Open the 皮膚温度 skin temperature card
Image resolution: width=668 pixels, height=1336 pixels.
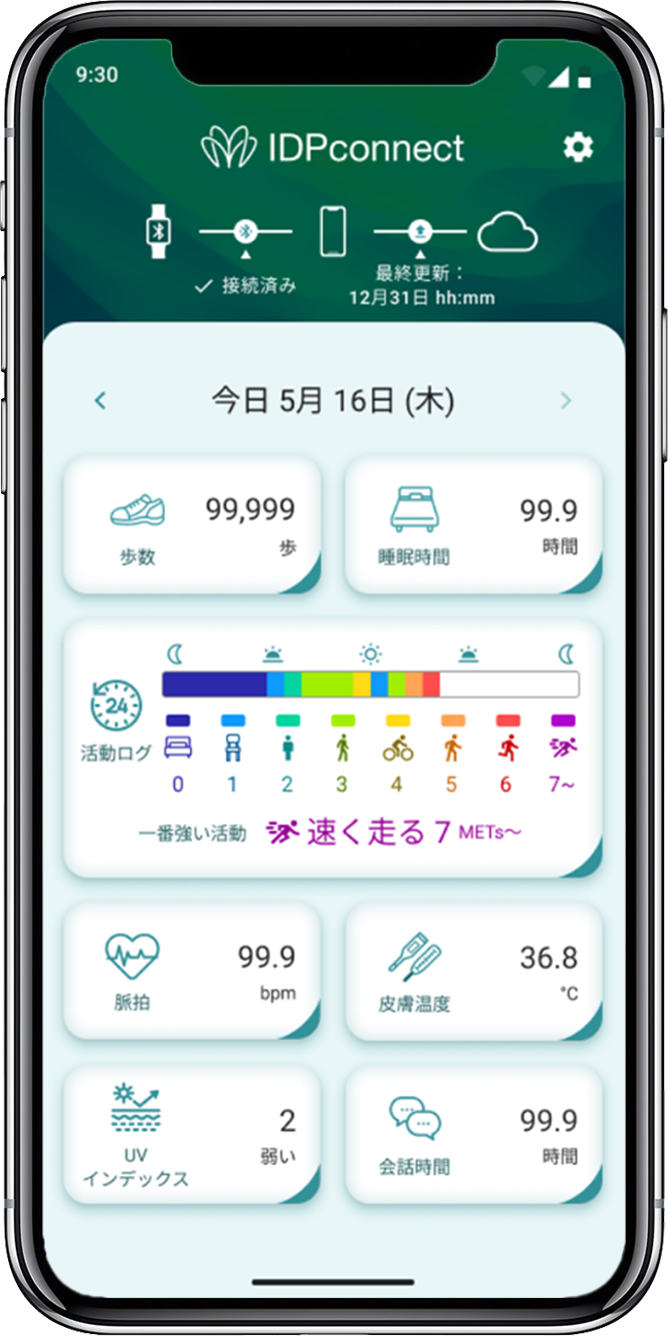click(x=474, y=972)
